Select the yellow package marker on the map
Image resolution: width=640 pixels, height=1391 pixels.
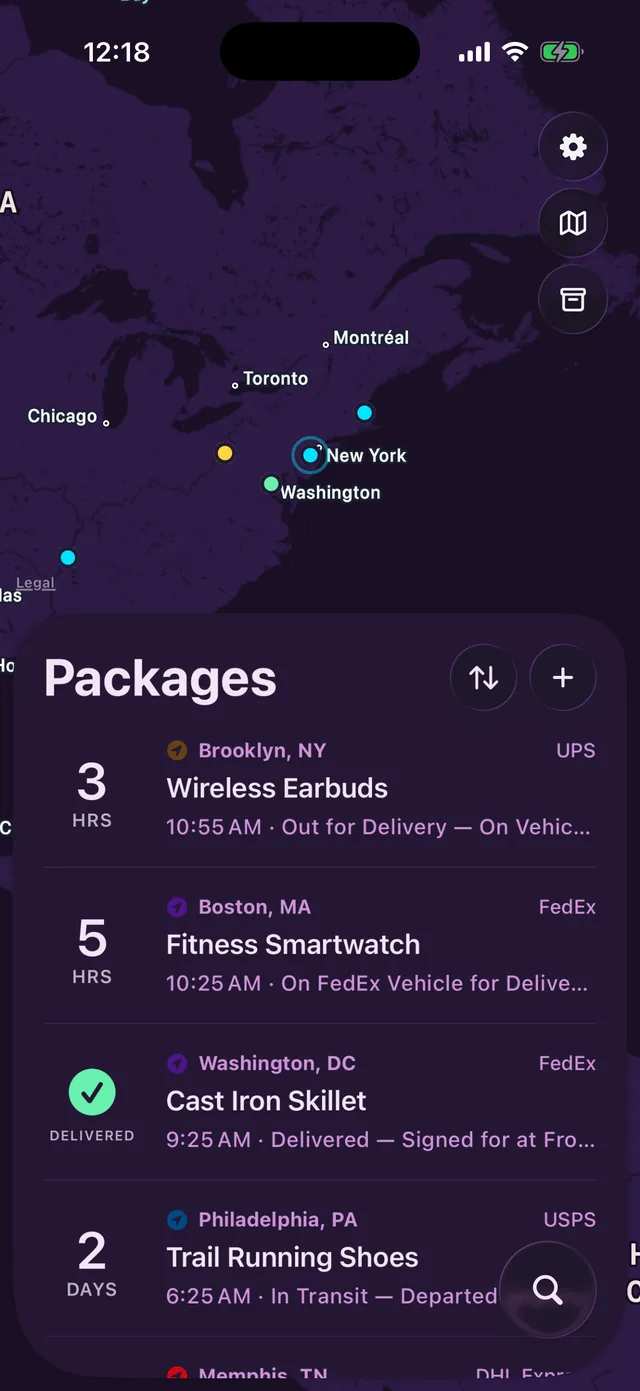pos(225,453)
